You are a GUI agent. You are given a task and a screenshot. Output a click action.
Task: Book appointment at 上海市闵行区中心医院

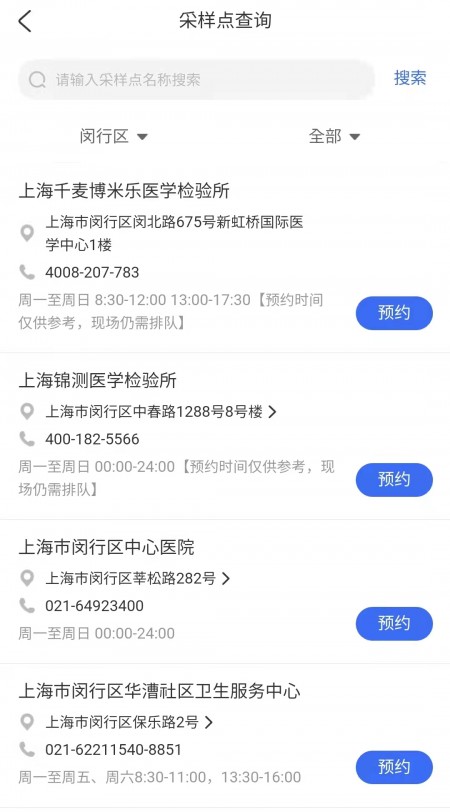point(394,624)
